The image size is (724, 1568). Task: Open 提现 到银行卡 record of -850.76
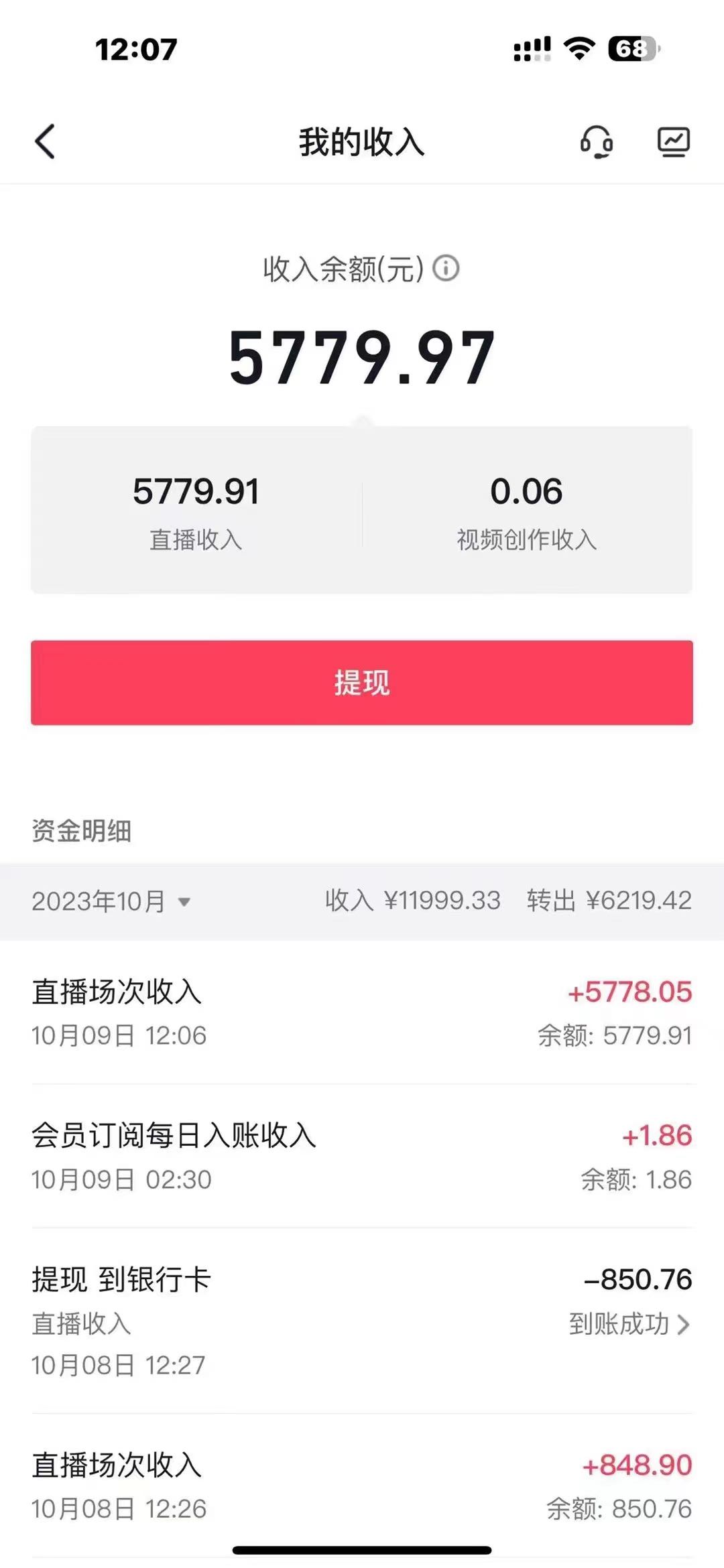click(362, 1321)
